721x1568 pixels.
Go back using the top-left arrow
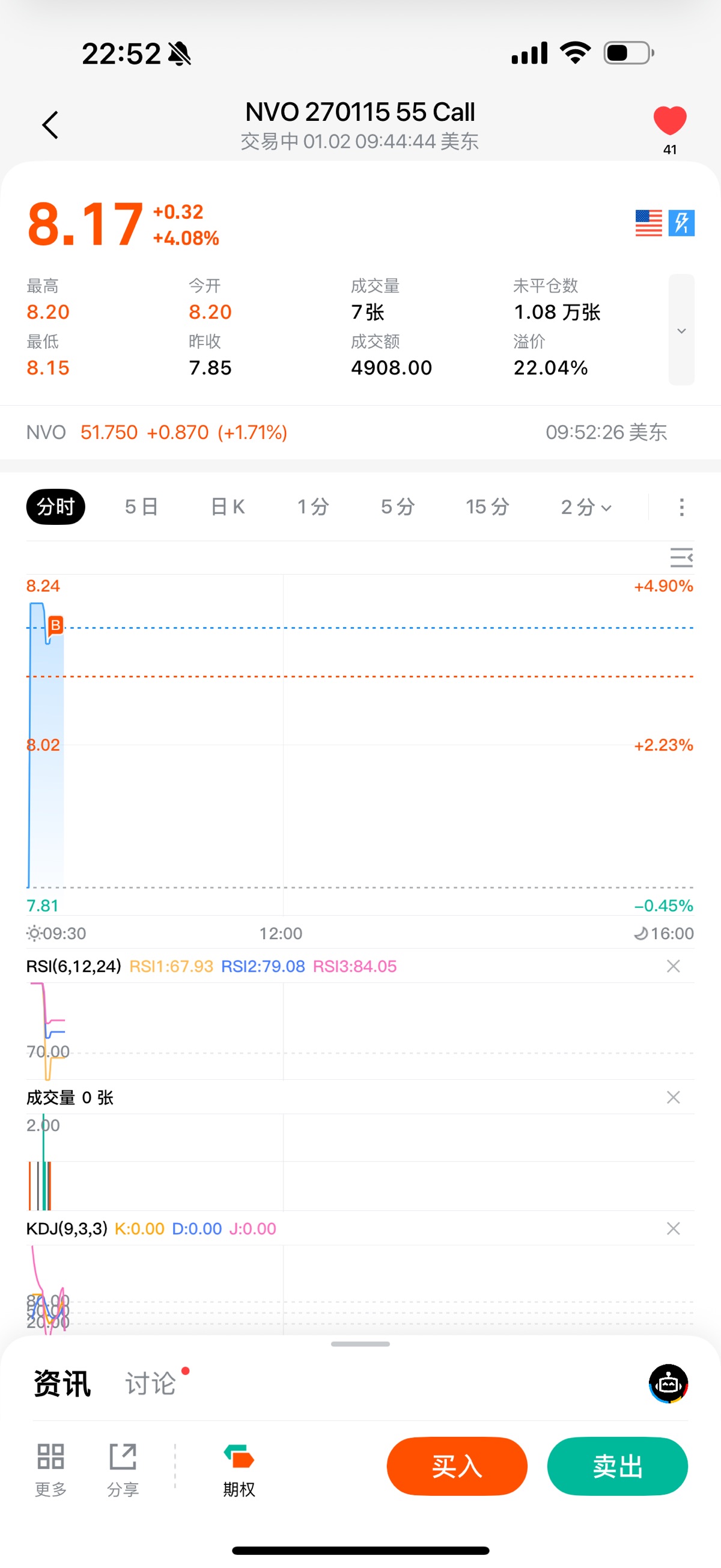tap(50, 125)
